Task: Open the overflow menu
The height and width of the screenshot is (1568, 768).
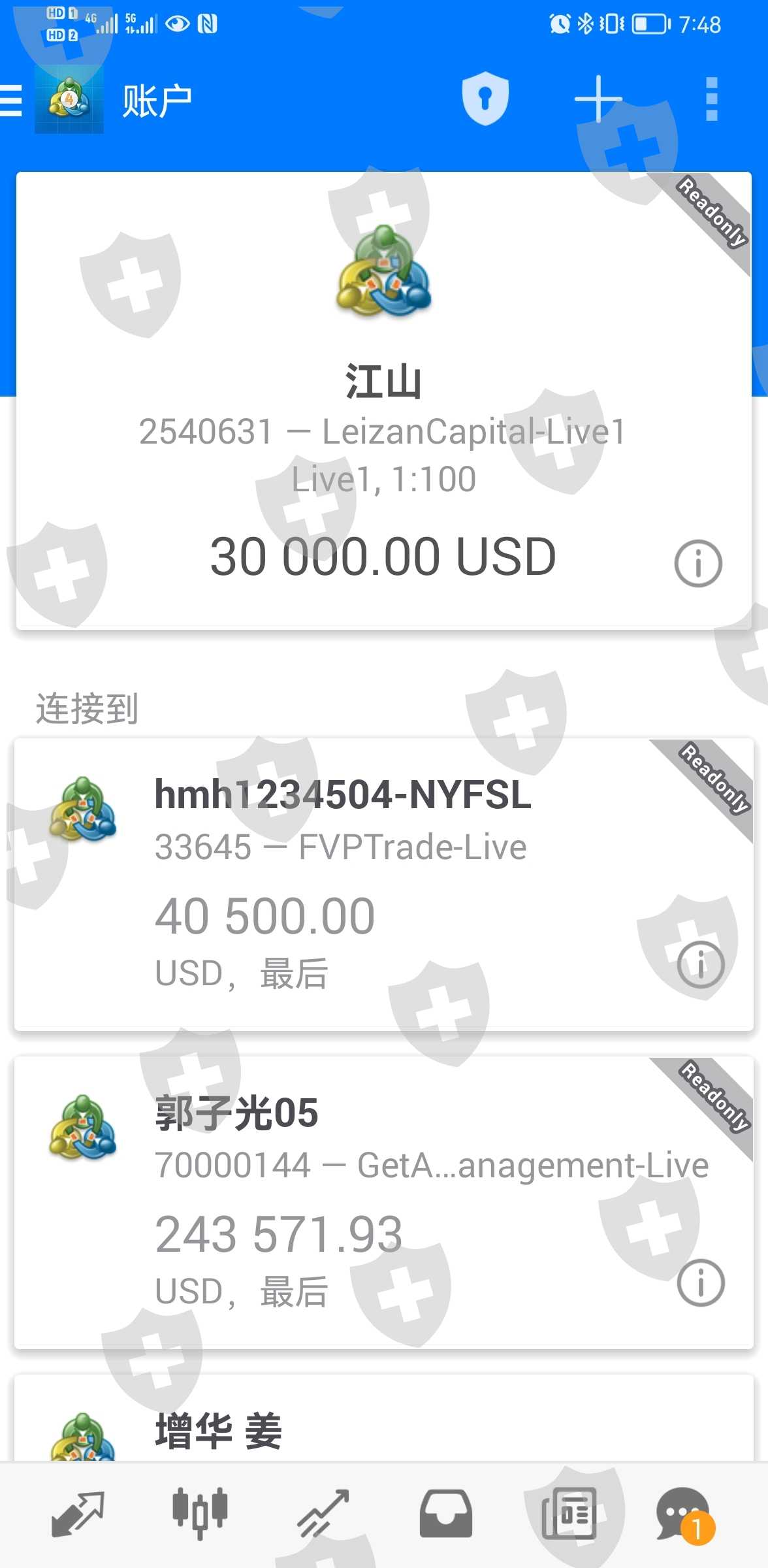Action: coord(711,99)
